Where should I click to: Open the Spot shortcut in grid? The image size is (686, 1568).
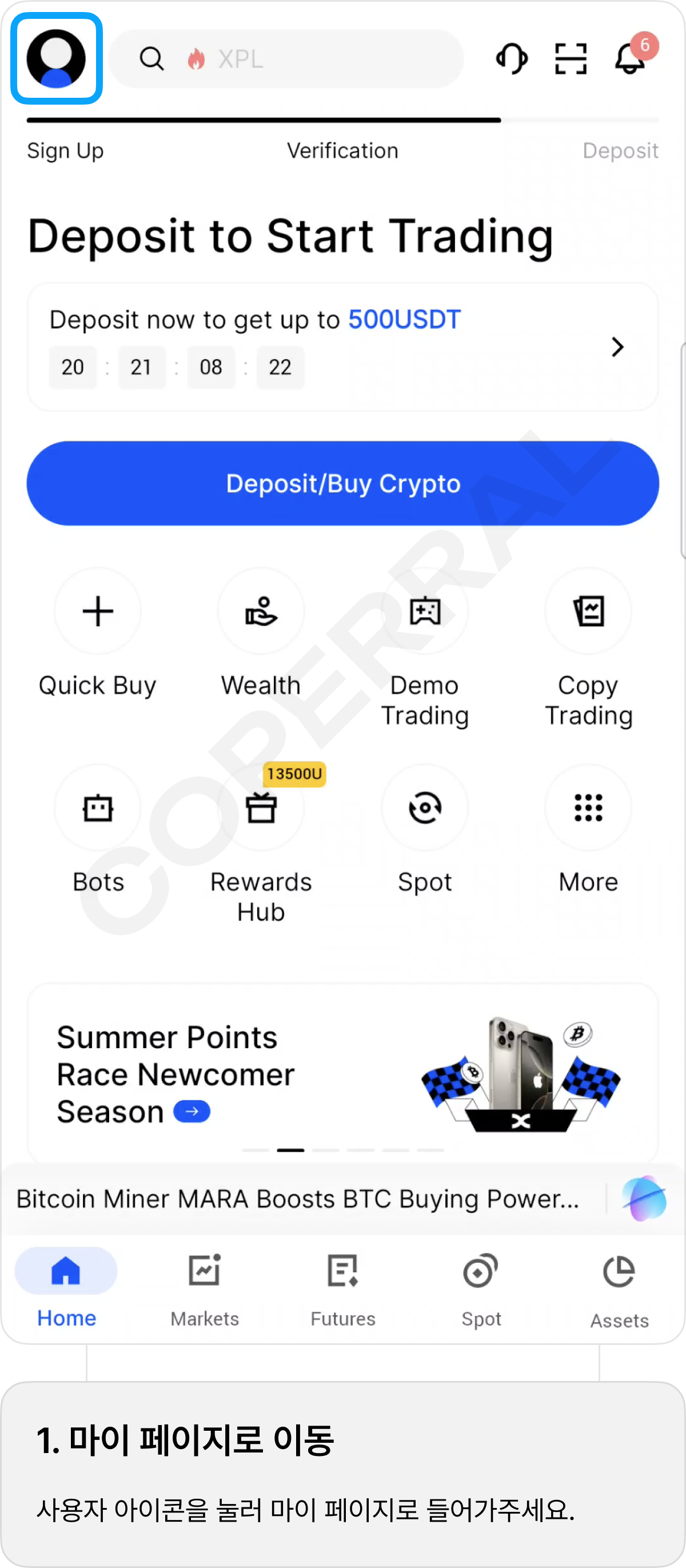click(424, 809)
